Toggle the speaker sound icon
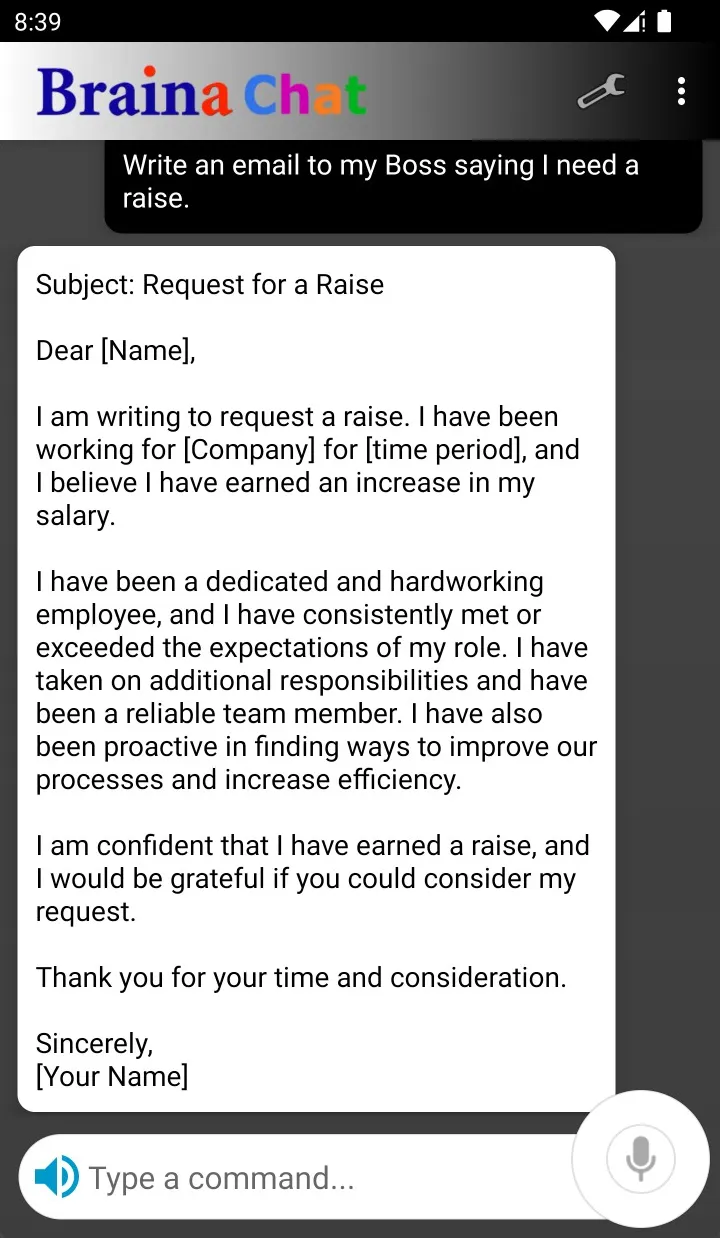This screenshot has width=720, height=1238. [x=56, y=1177]
